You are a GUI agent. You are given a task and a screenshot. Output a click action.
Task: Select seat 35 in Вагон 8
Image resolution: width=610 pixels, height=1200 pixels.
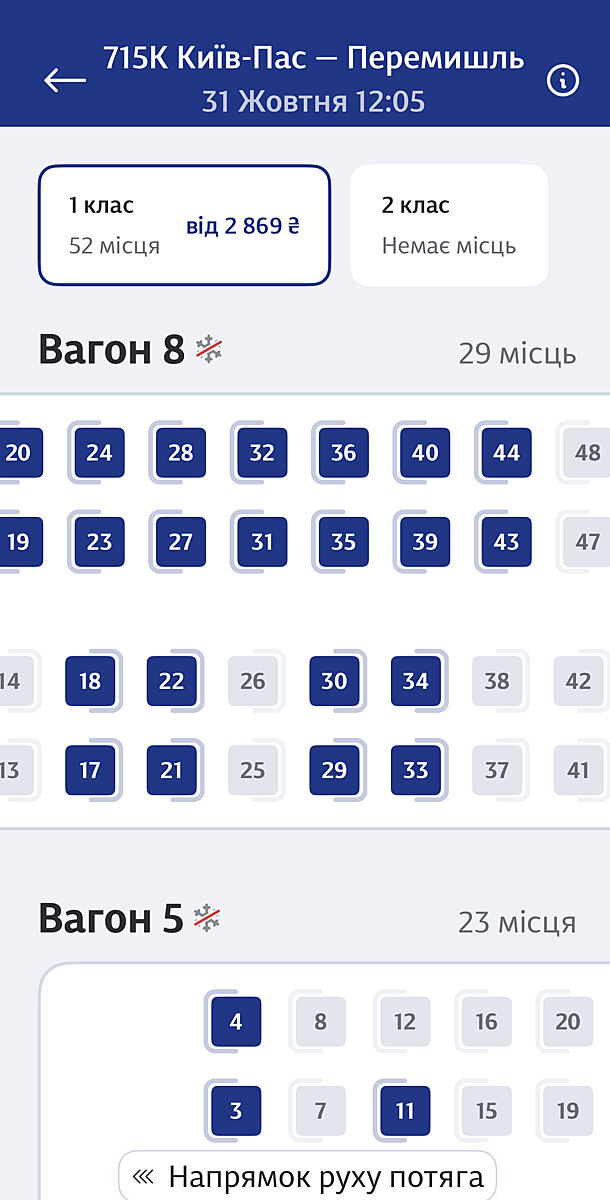[344, 542]
